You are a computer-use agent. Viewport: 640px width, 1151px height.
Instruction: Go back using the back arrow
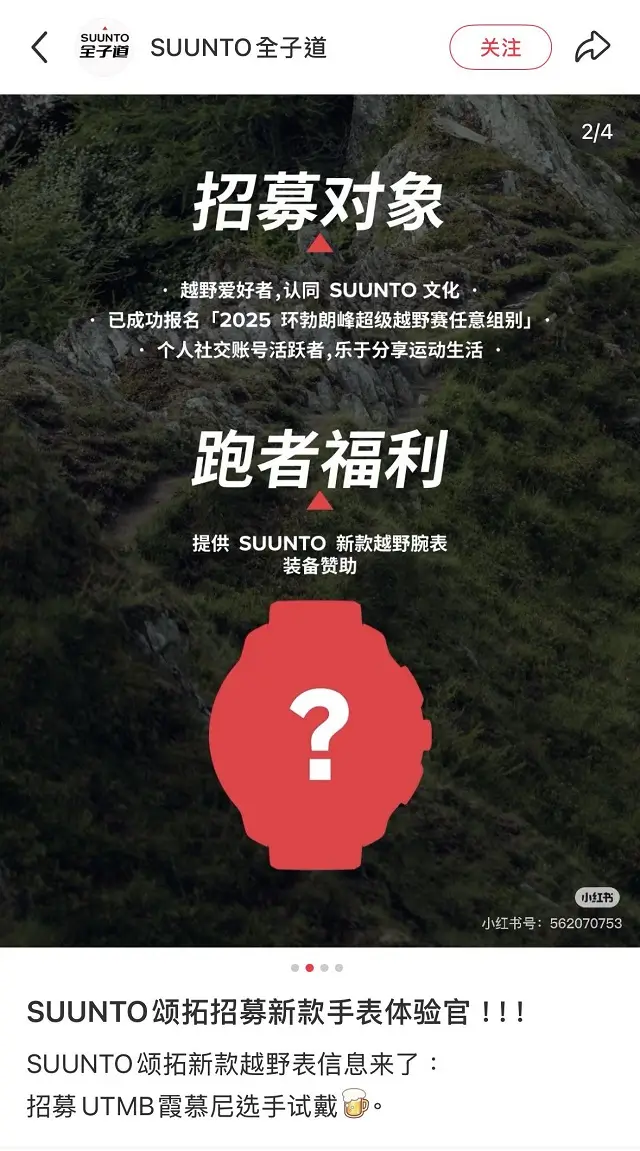click(x=40, y=47)
